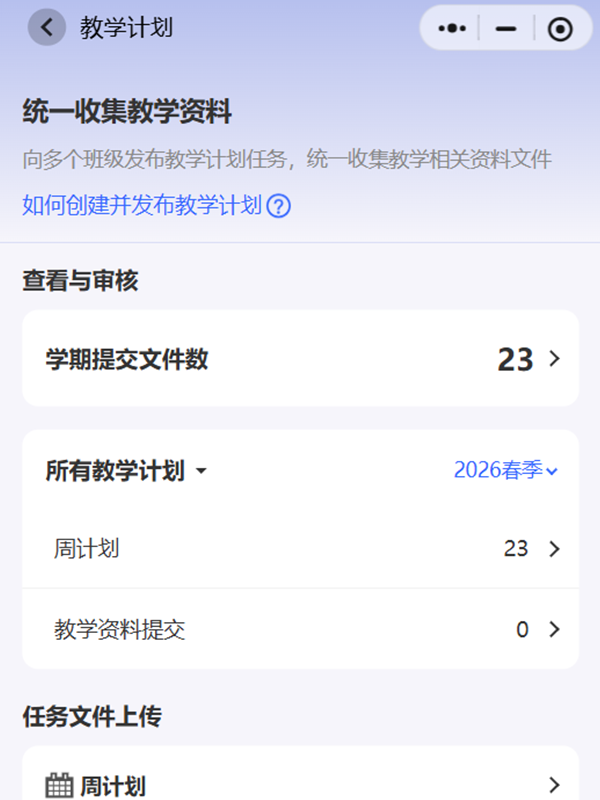600x800 pixels.
Task: Change the 2026春季 semester selector
Action: click(505, 470)
